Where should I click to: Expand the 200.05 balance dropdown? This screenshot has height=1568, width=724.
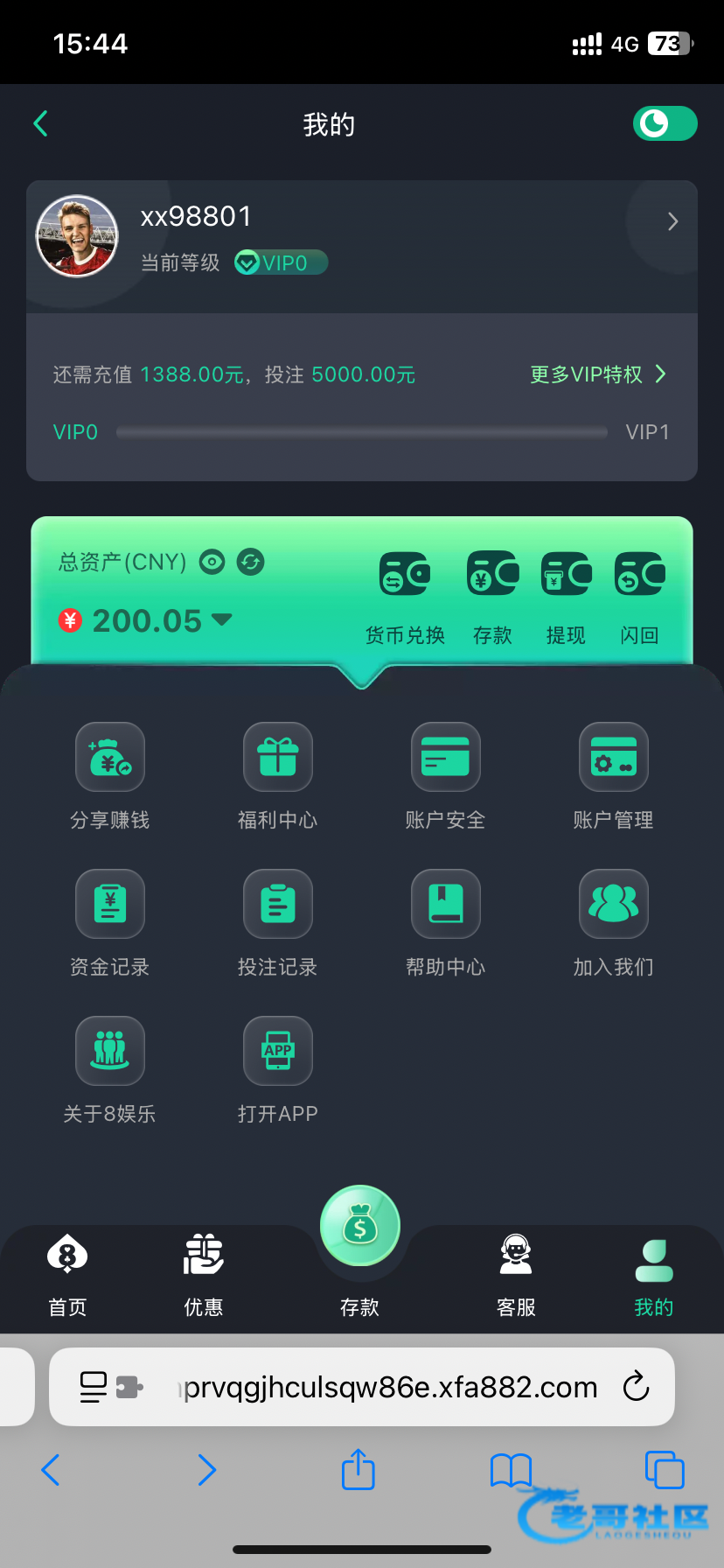(222, 619)
